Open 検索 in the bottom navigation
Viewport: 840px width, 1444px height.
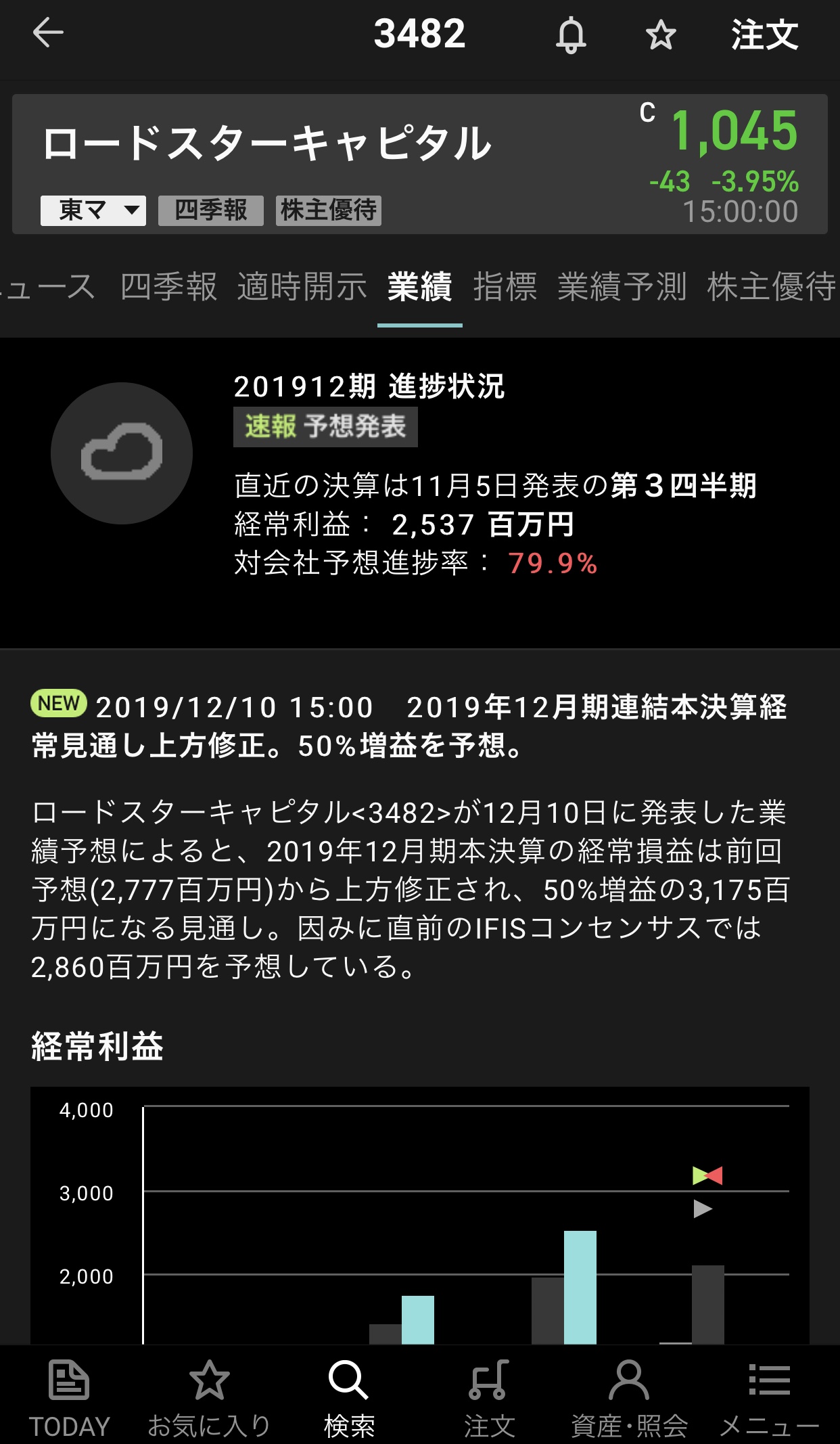coord(349,1398)
